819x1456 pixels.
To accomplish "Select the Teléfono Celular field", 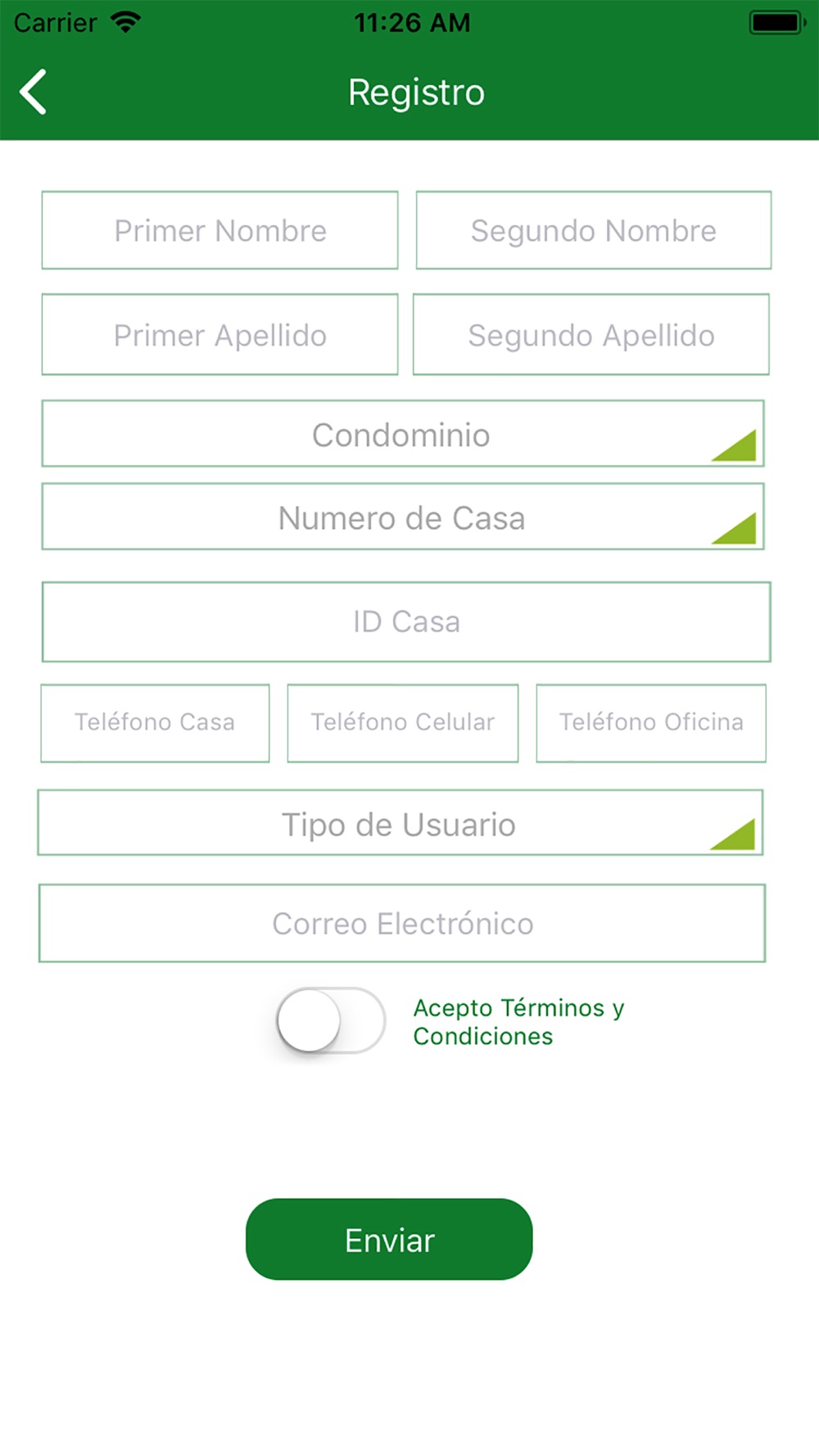I will [x=403, y=723].
